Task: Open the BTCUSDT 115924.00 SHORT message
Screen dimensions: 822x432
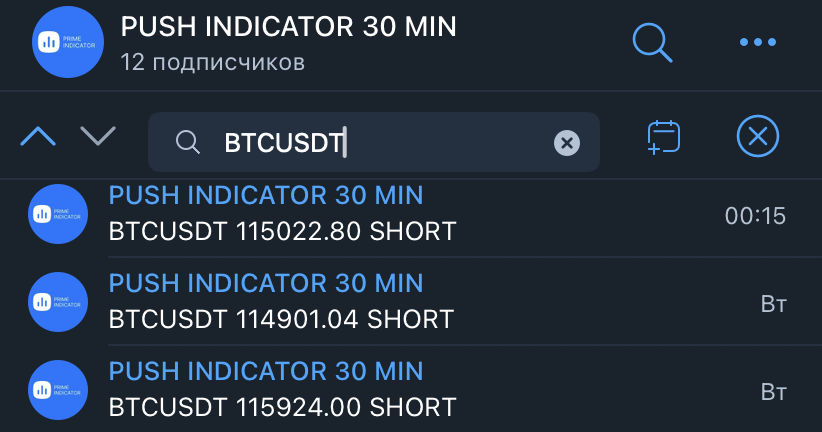Action: coord(400,389)
